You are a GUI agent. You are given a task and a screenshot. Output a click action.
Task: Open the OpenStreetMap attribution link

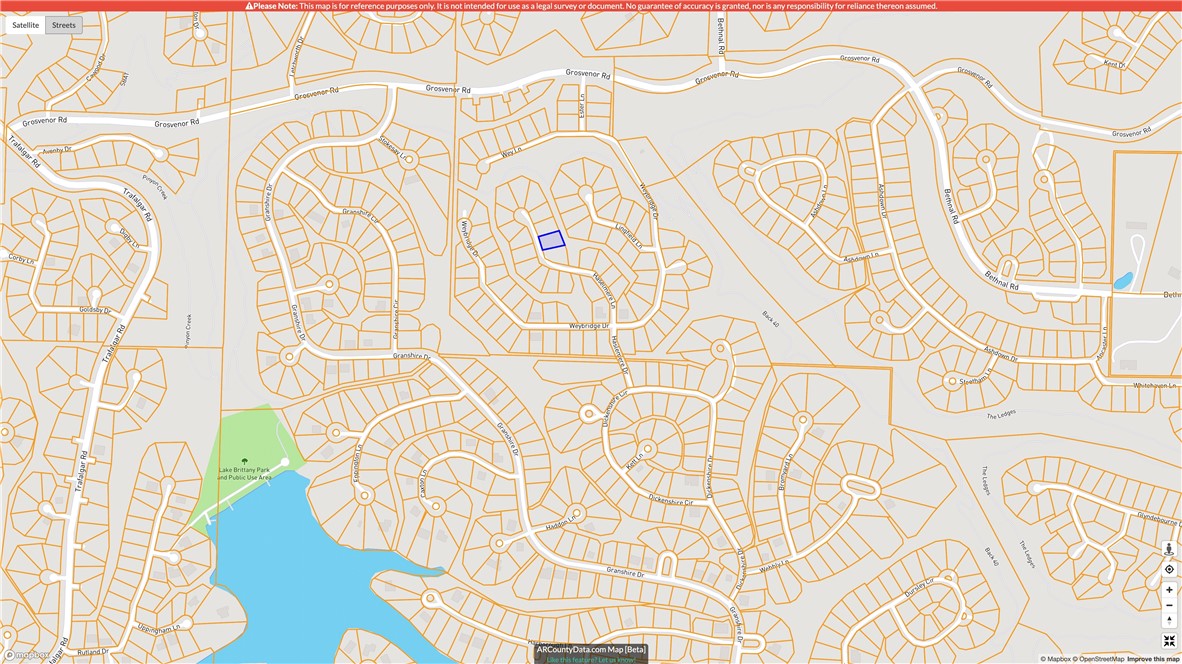[1101, 659]
